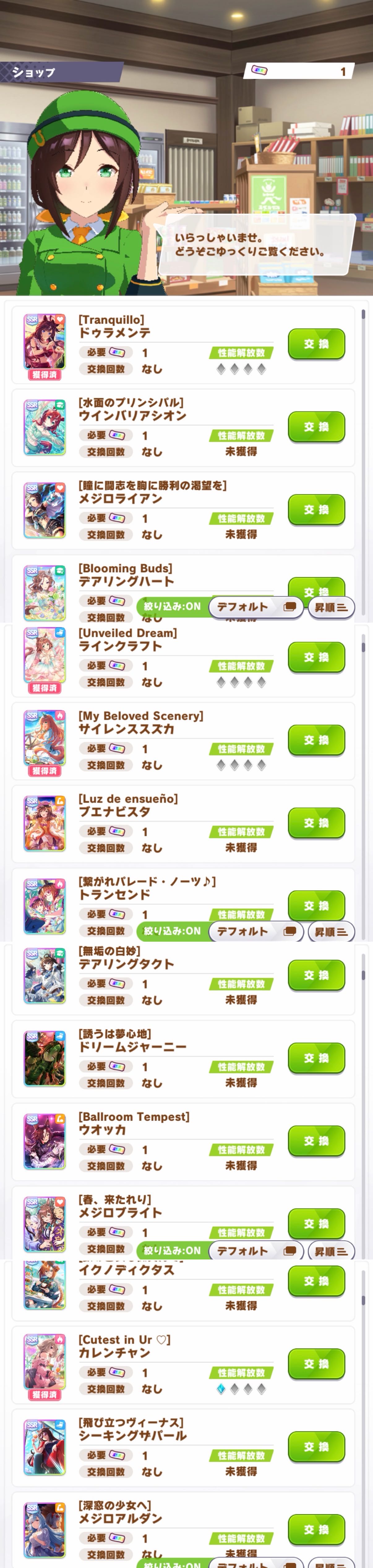Image resolution: width=373 pixels, height=1568 pixels.
Task: Exchange for the メジロライアン card
Action: click(x=316, y=509)
